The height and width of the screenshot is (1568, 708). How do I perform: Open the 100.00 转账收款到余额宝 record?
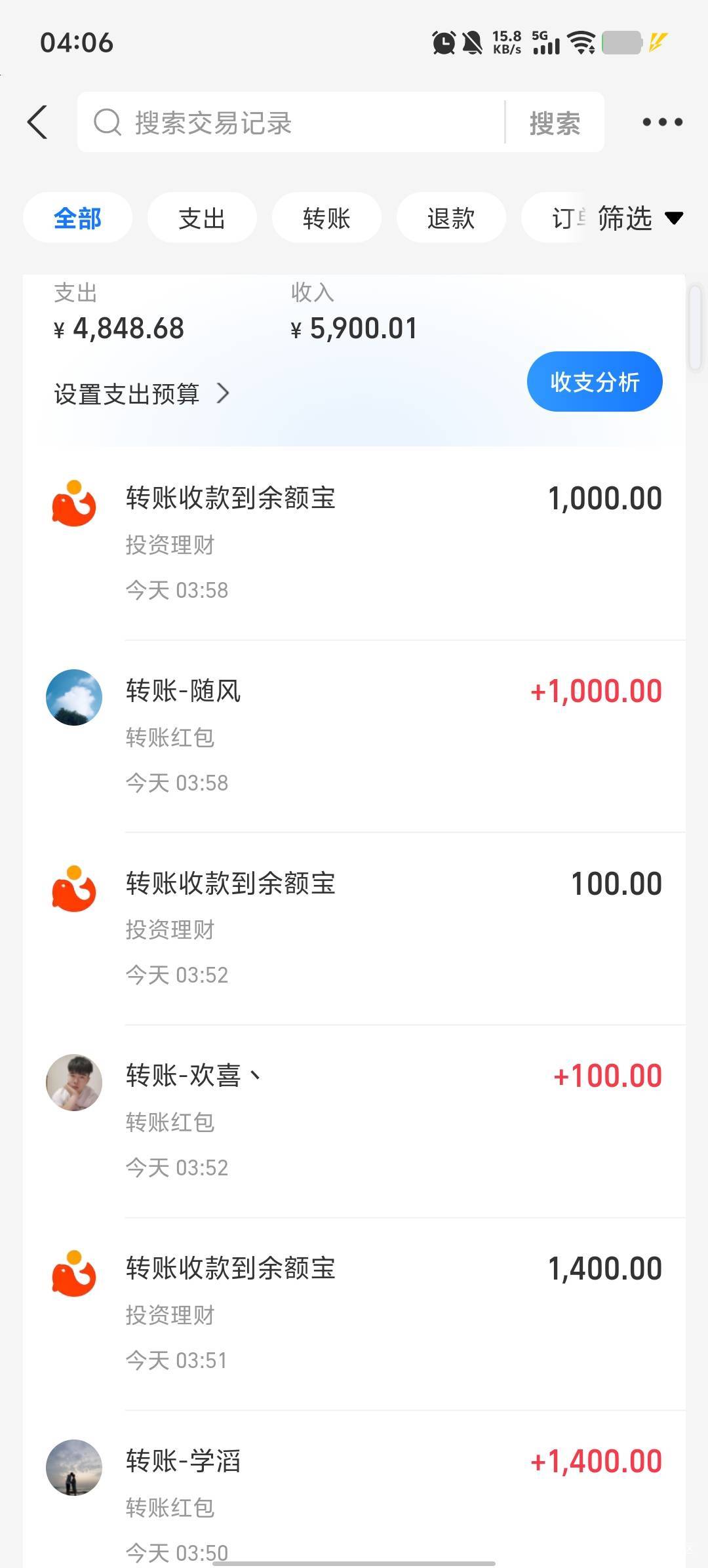point(393,928)
